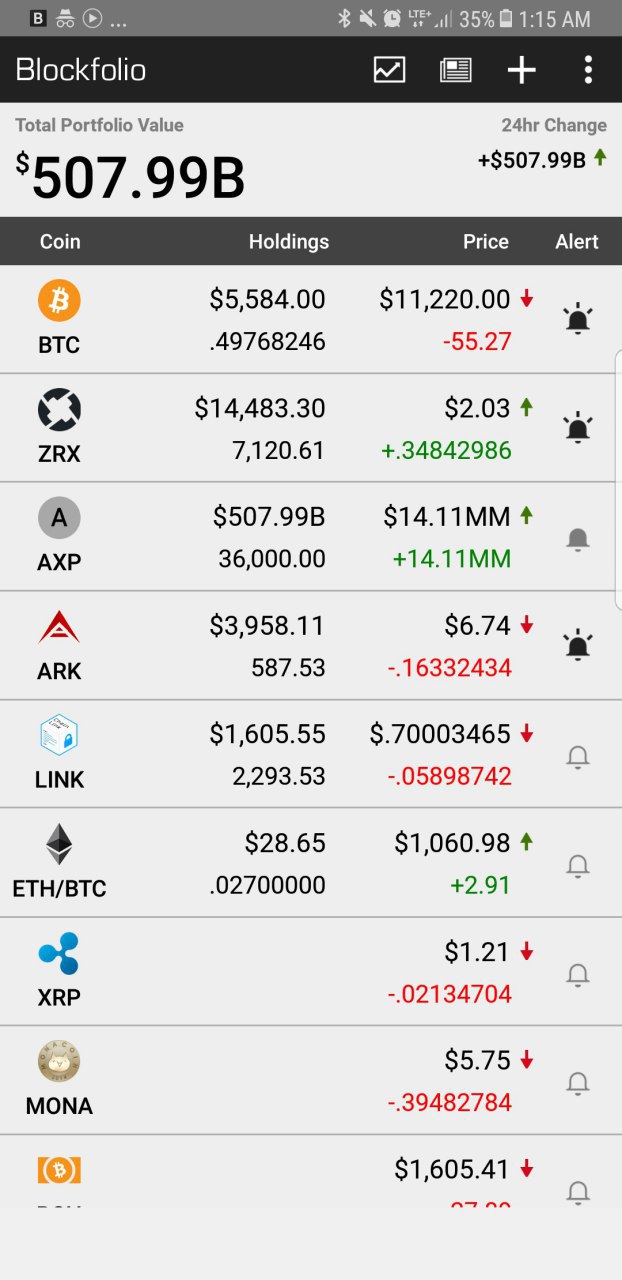
Task: Set an alert for AXP
Action: (x=577, y=540)
